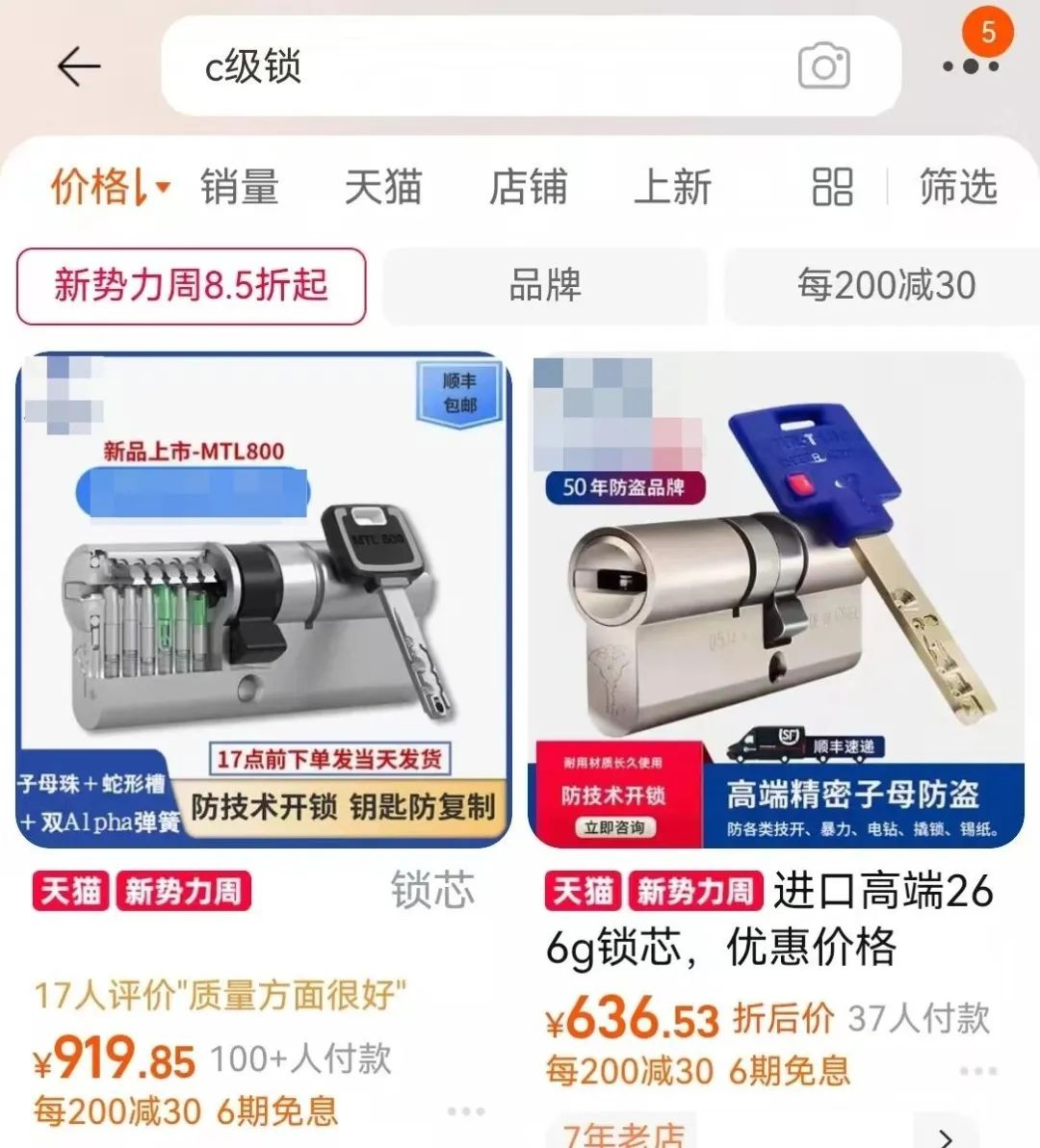Open camera image search
Screen dimensions: 1040x1148
[824, 66]
